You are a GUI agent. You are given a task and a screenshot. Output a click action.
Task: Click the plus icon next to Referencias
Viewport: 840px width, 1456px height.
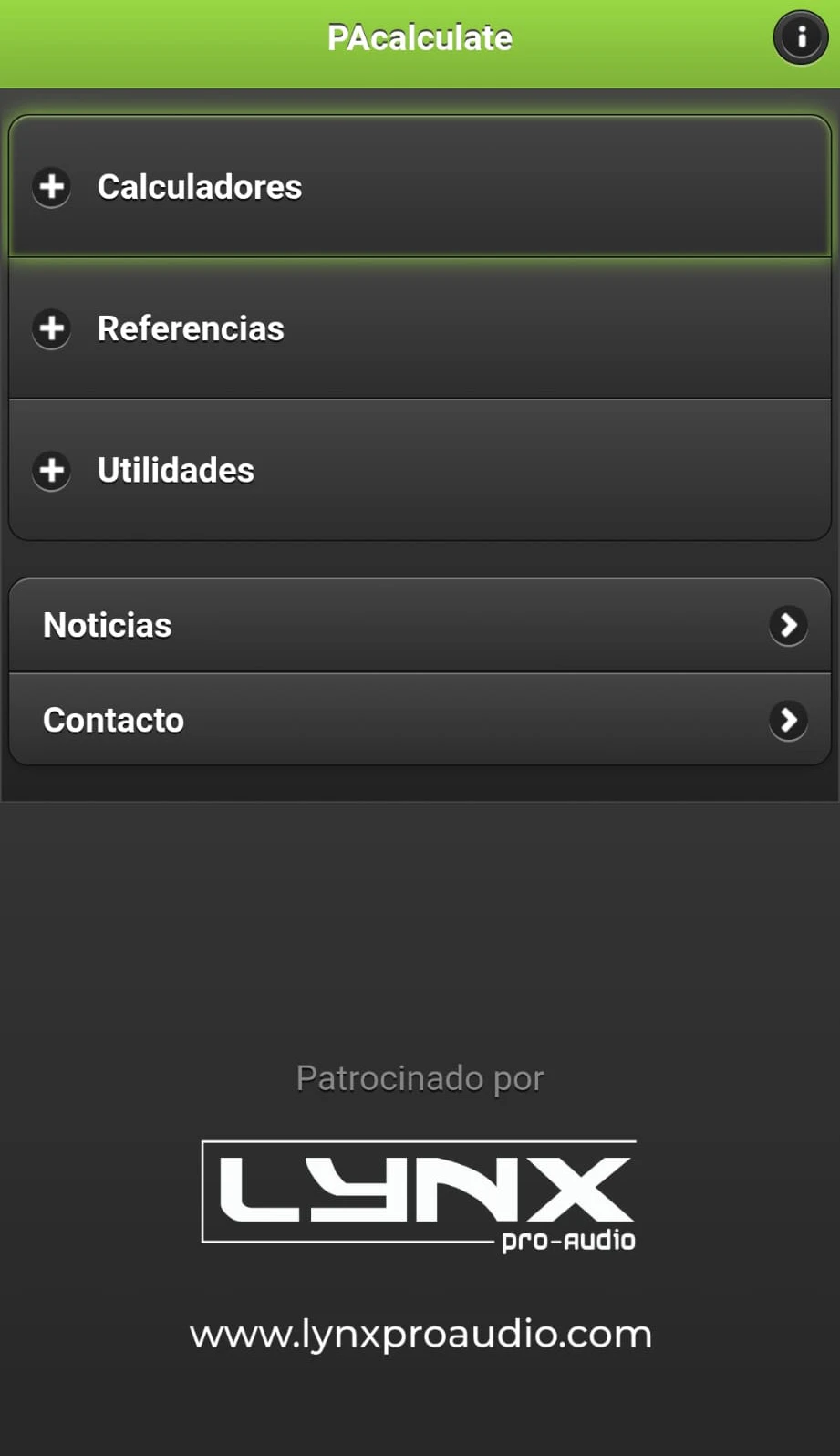click(51, 329)
